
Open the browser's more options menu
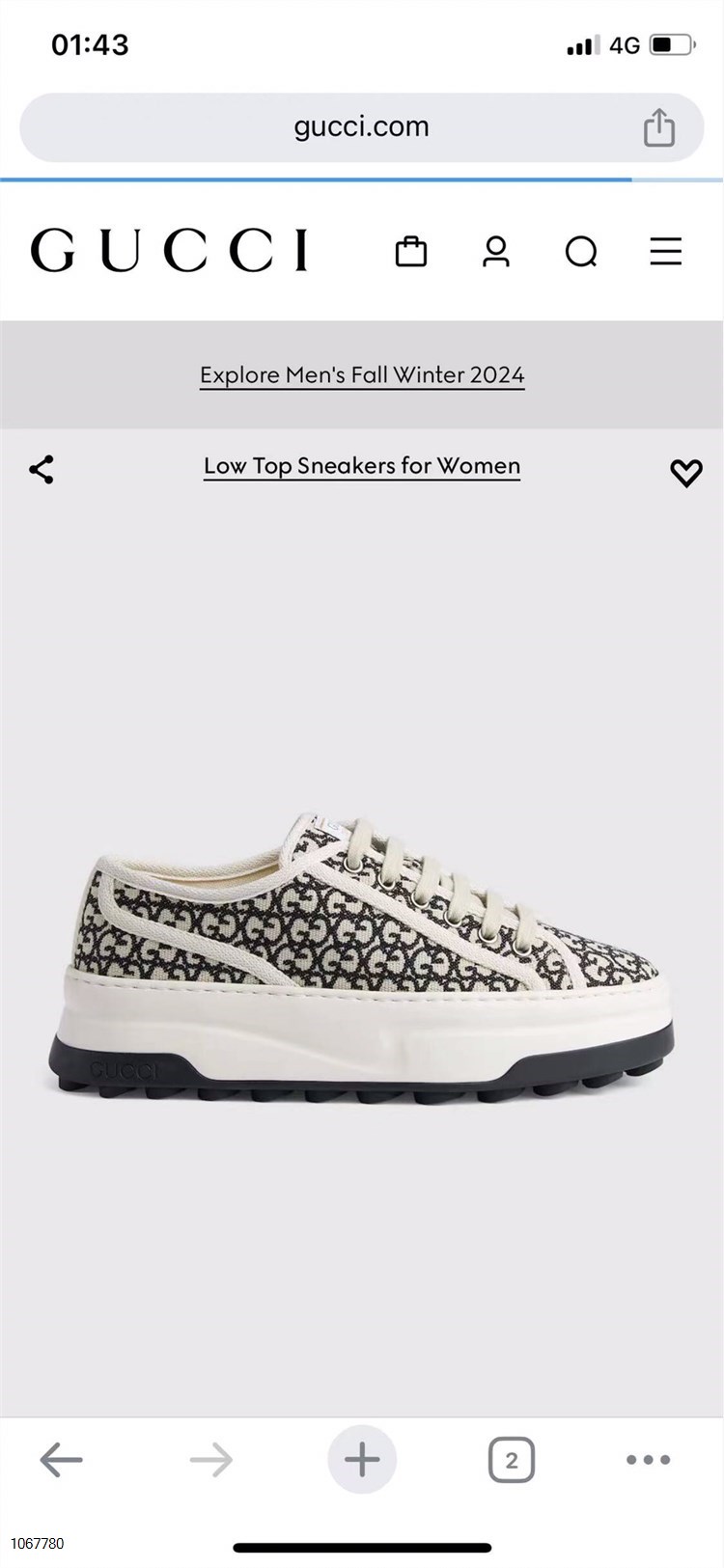click(648, 1460)
